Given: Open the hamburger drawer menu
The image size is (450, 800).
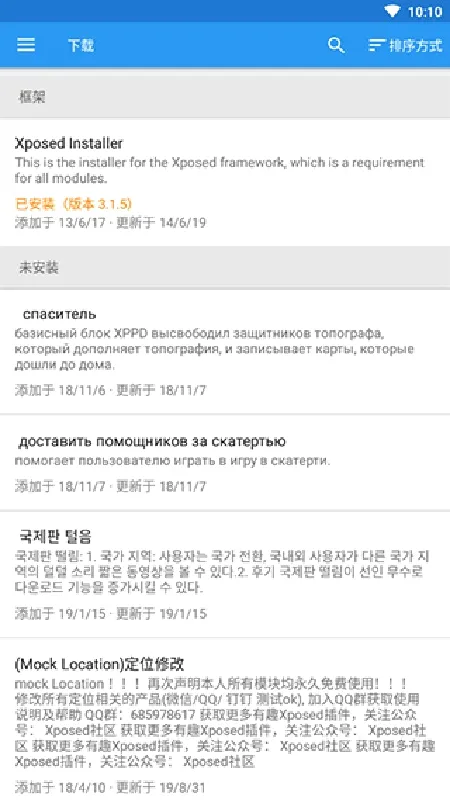Looking at the screenshot, I should click(26, 45).
